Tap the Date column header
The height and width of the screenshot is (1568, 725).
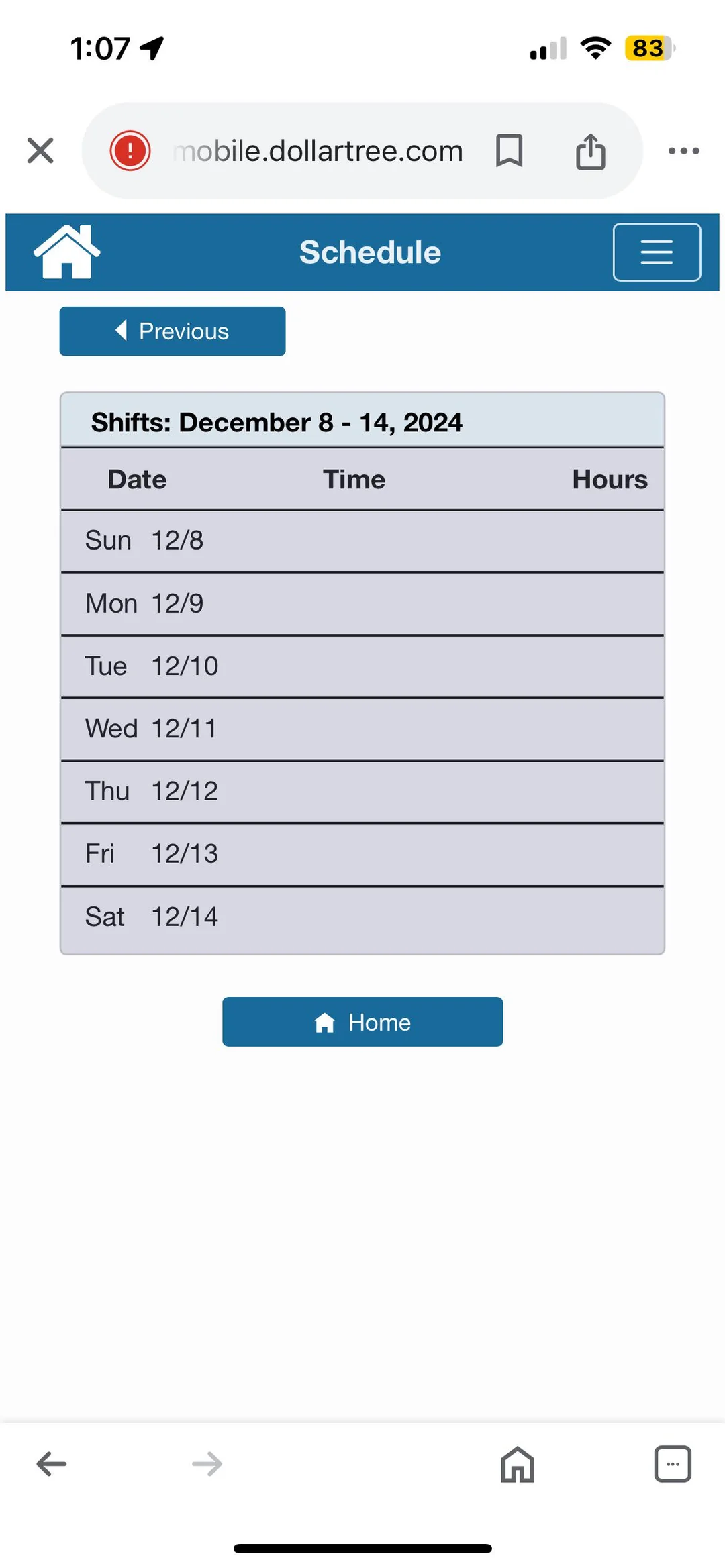pos(136,479)
